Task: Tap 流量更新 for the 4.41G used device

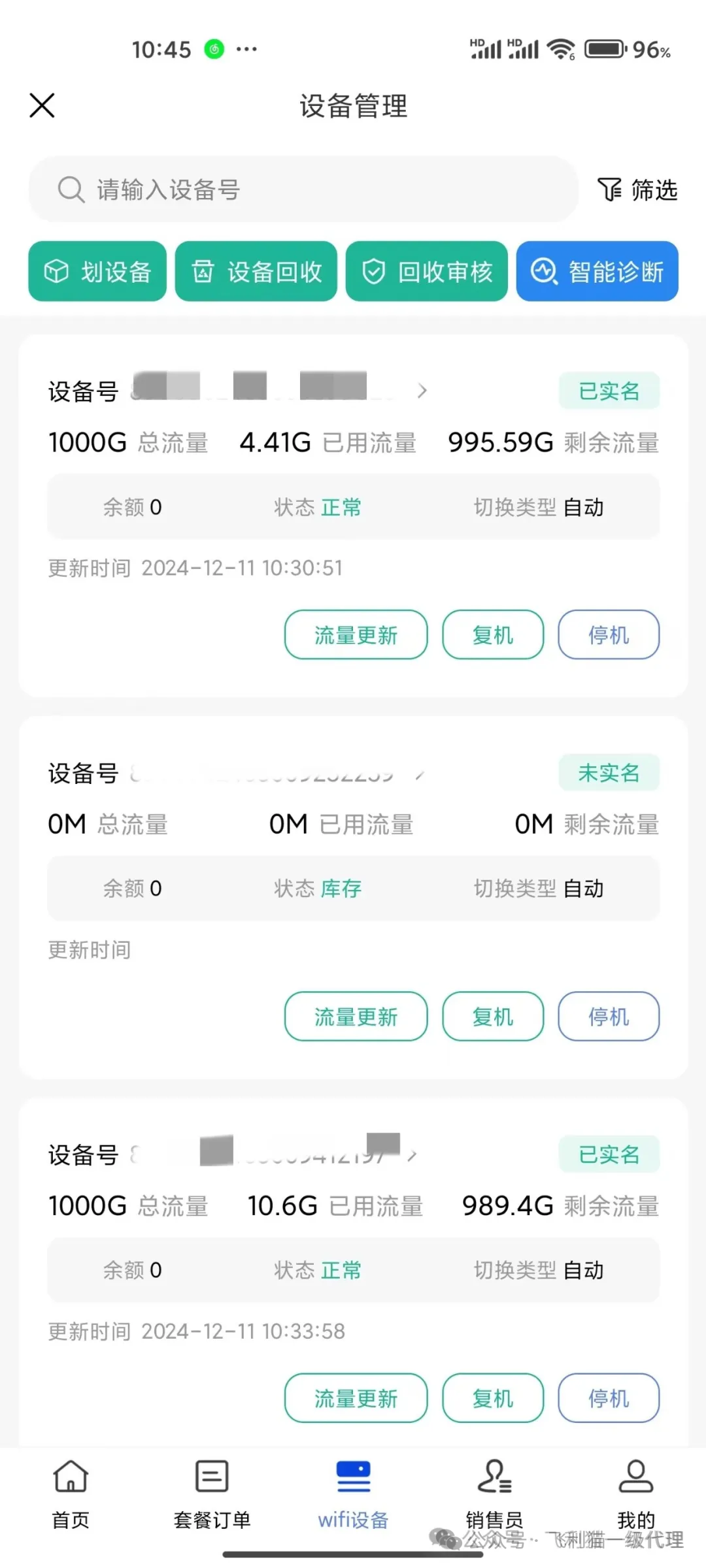Action: click(x=356, y=634)
